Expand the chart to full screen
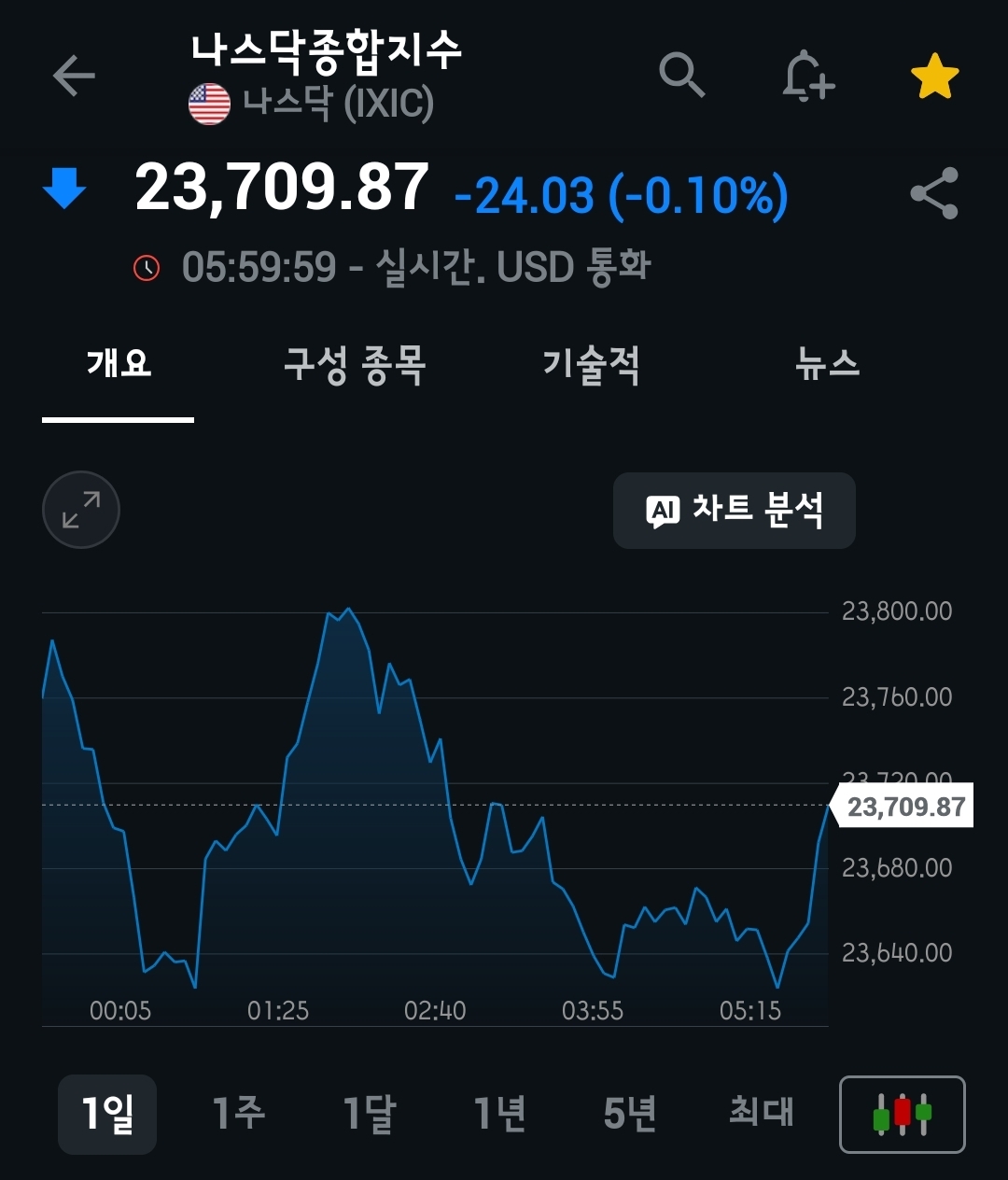The width and height of the screenshot is (1008, 1180). coord(81,510)
